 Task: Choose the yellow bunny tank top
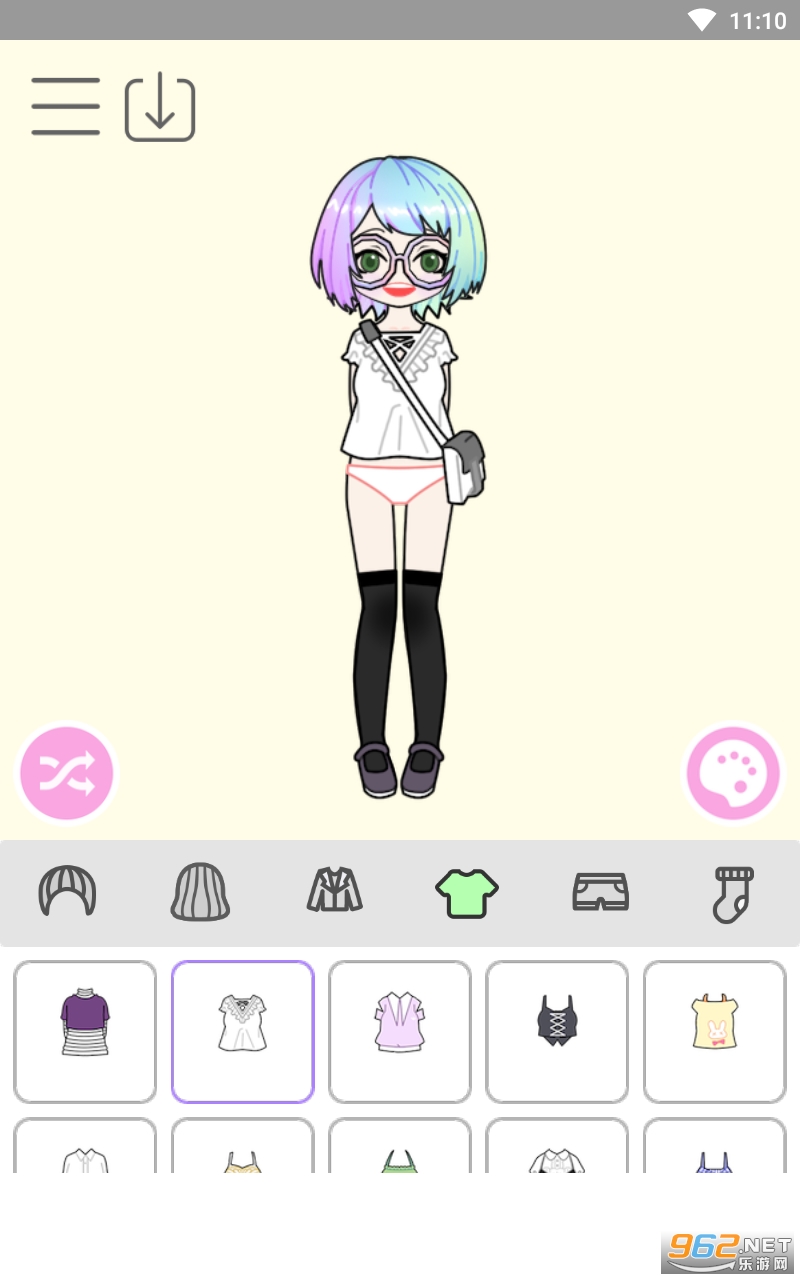715,1032
